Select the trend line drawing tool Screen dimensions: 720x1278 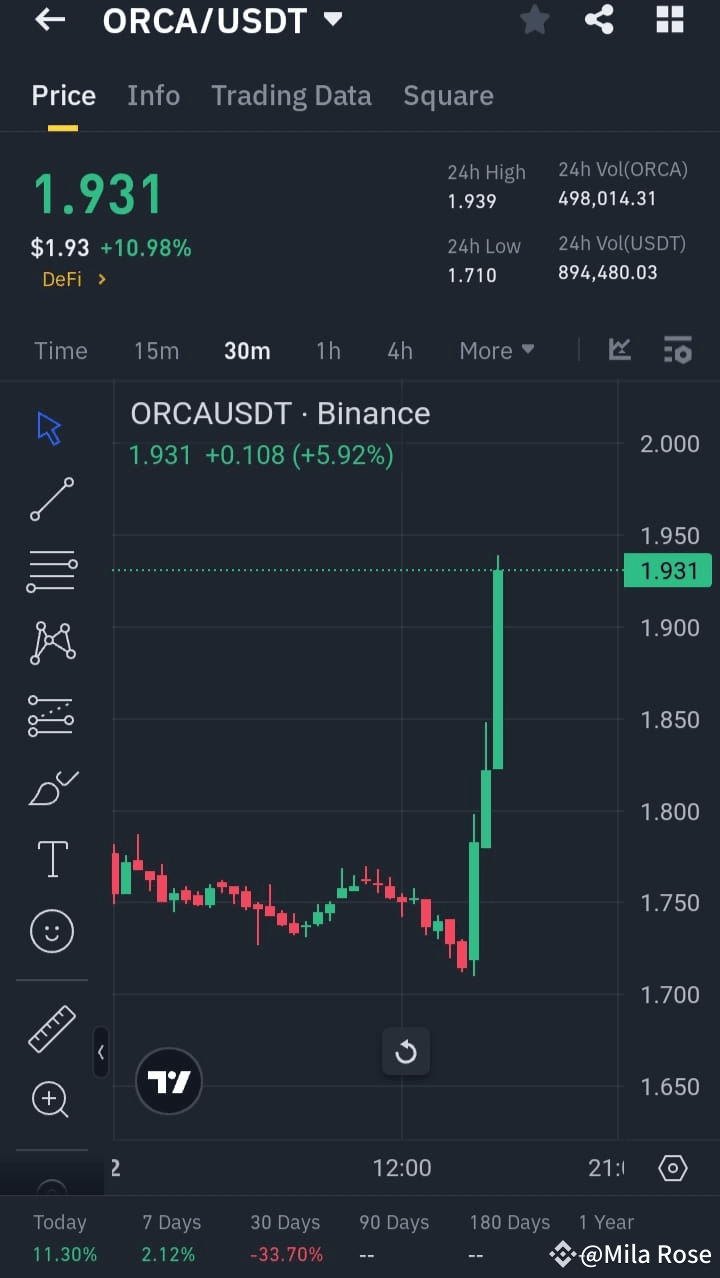pos(48,499)
